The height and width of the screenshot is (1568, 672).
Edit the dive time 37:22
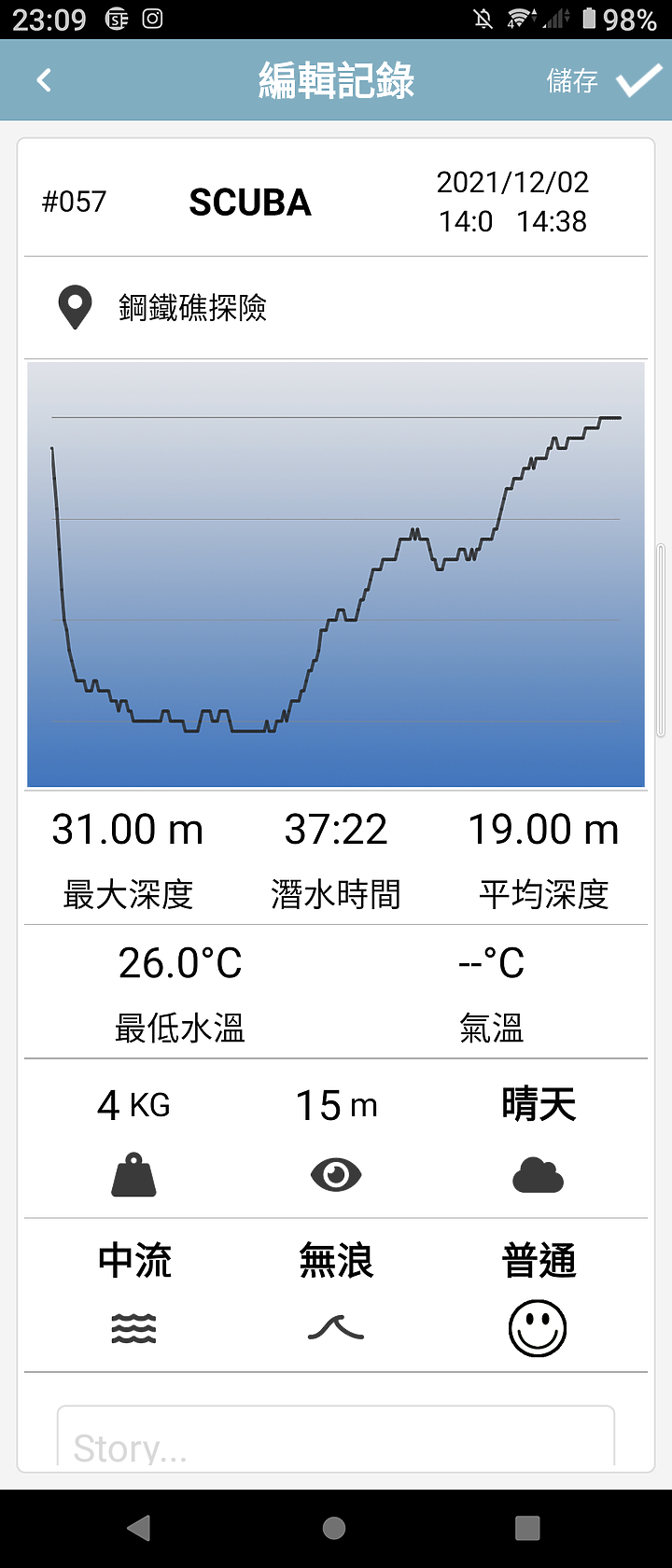coord(336,830)
